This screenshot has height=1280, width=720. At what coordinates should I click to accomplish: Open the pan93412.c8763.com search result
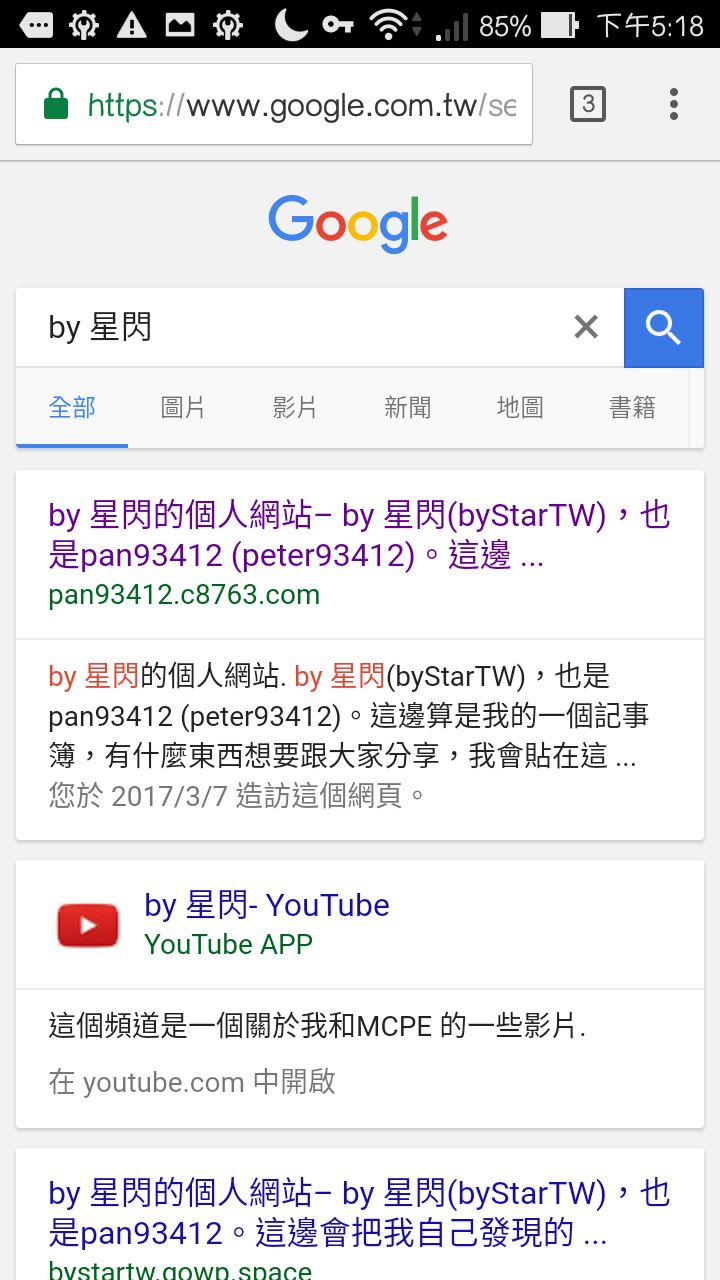pos(358,535)
